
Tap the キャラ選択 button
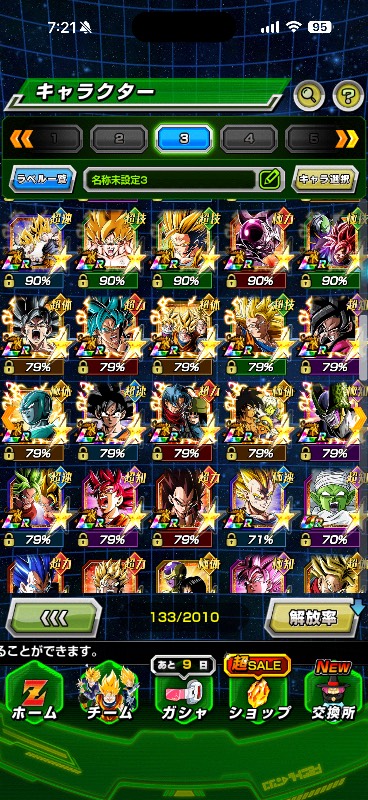[325, 179]
